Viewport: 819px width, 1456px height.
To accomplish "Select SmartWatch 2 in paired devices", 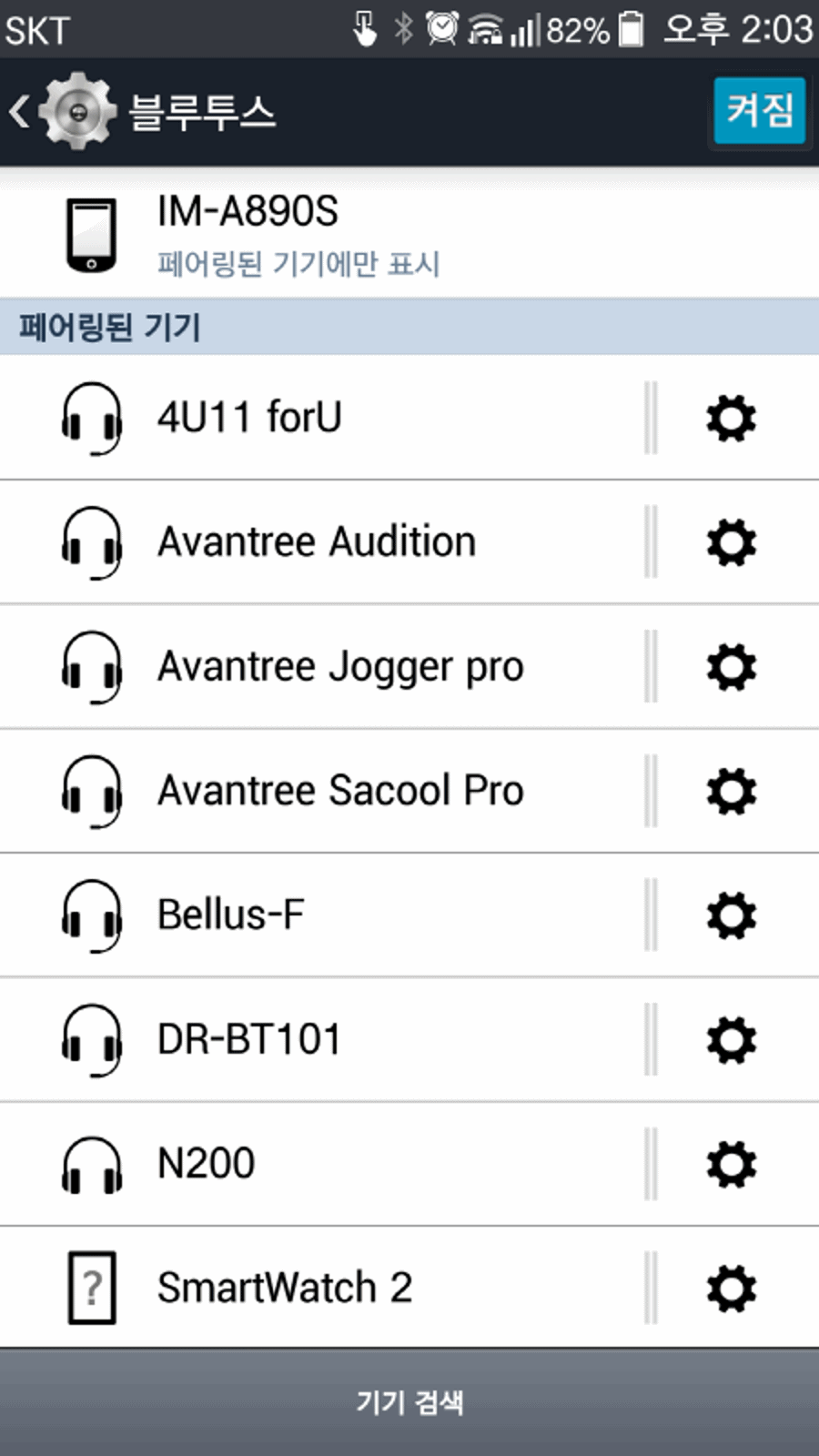I will [x=322, y=1288].
